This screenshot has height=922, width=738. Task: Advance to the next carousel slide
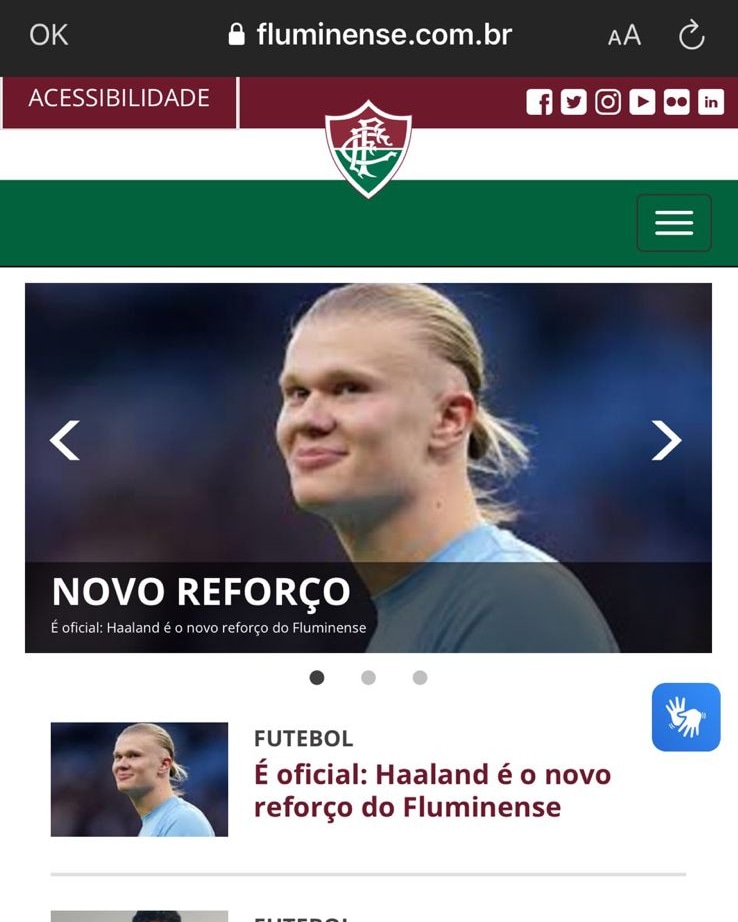pyautogui.click(x=666, y=440)
